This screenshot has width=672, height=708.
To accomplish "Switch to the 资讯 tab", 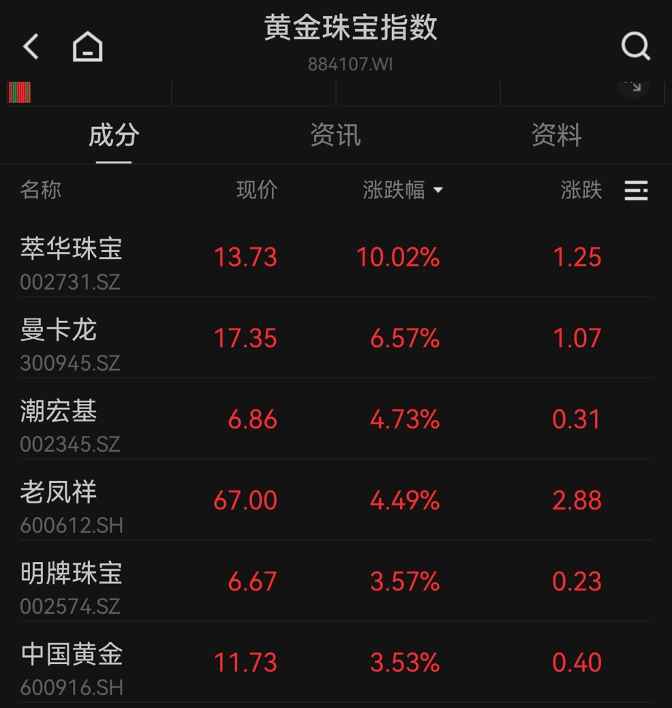I will point(335,135).
